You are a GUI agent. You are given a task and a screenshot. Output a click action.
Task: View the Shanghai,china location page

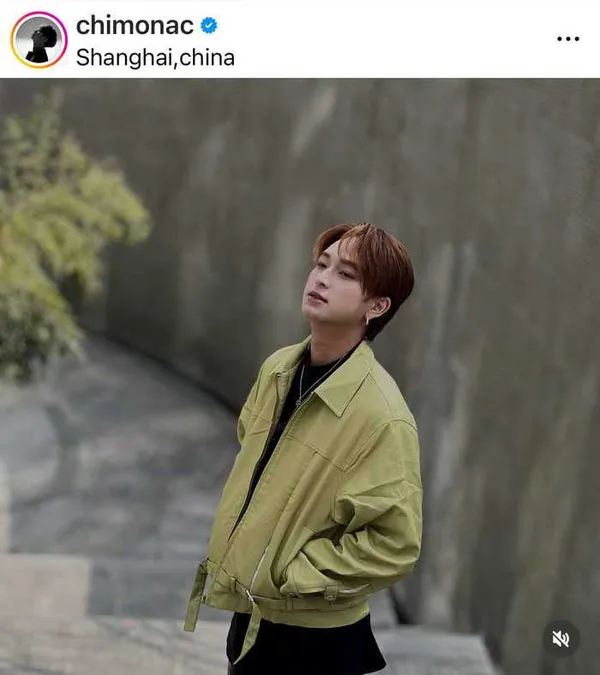coord(155,58)
